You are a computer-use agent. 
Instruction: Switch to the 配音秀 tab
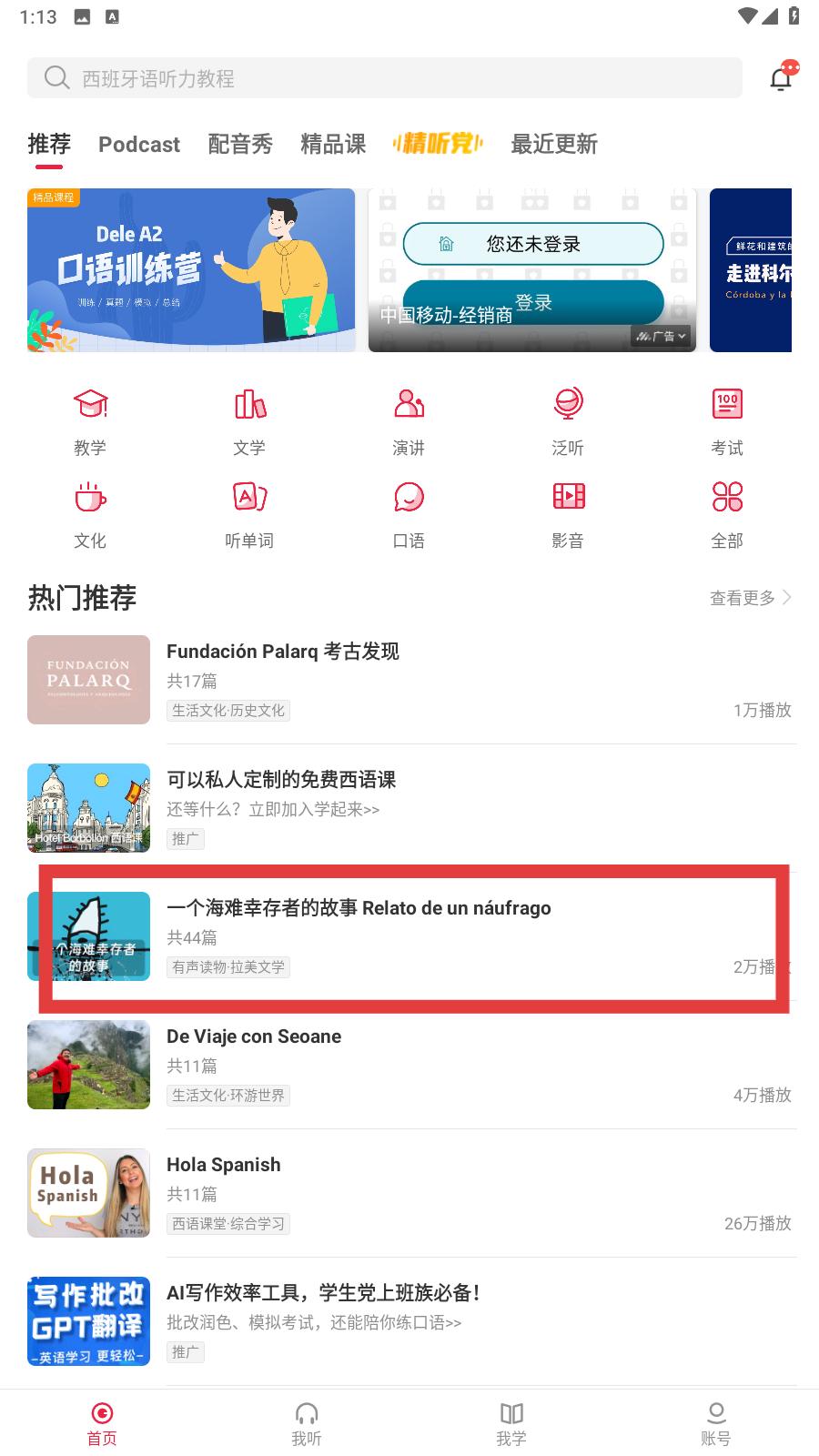[x=240, y=145]
